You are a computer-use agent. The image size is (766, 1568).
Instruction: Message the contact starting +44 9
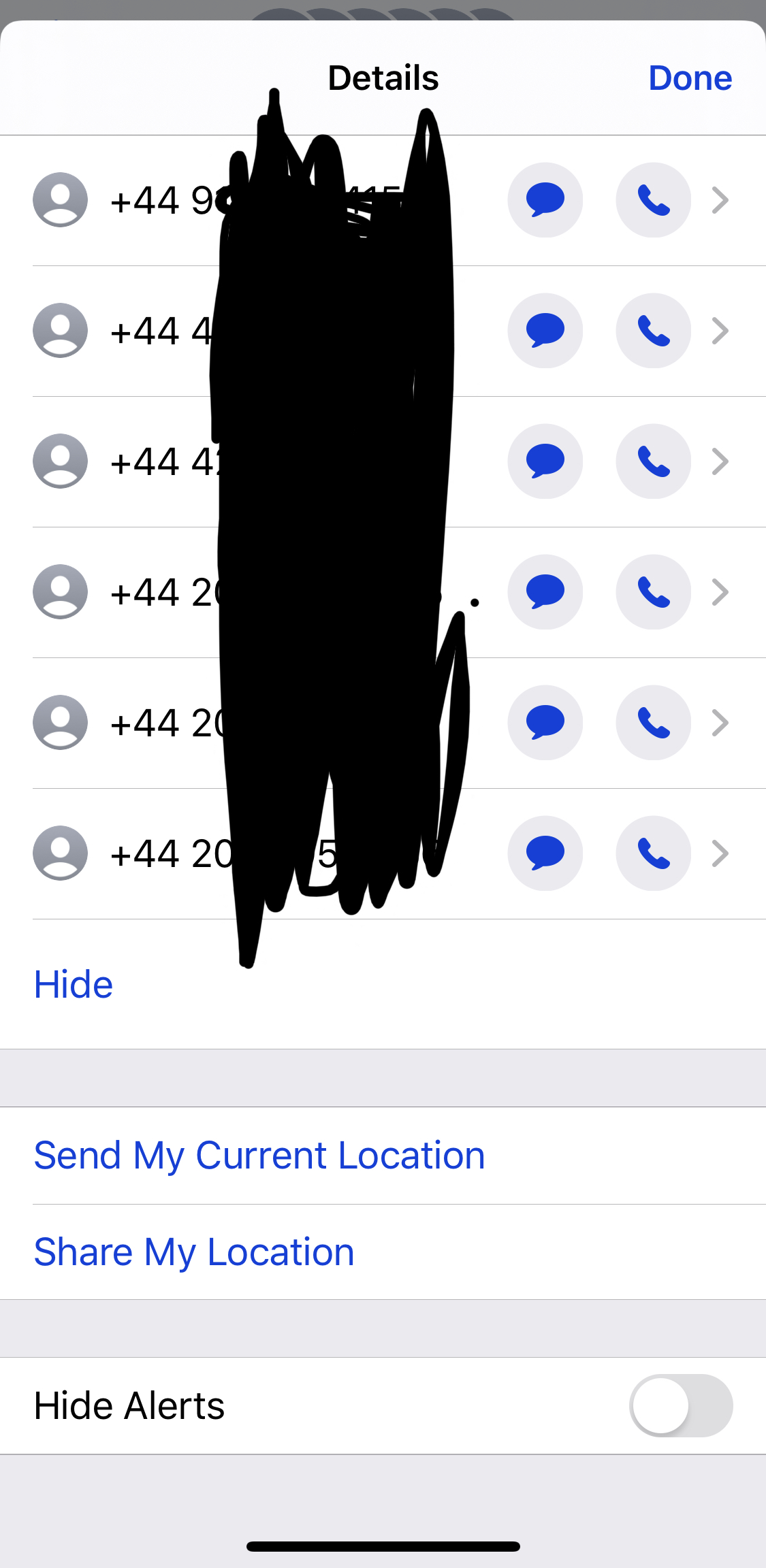pos(545,200)
